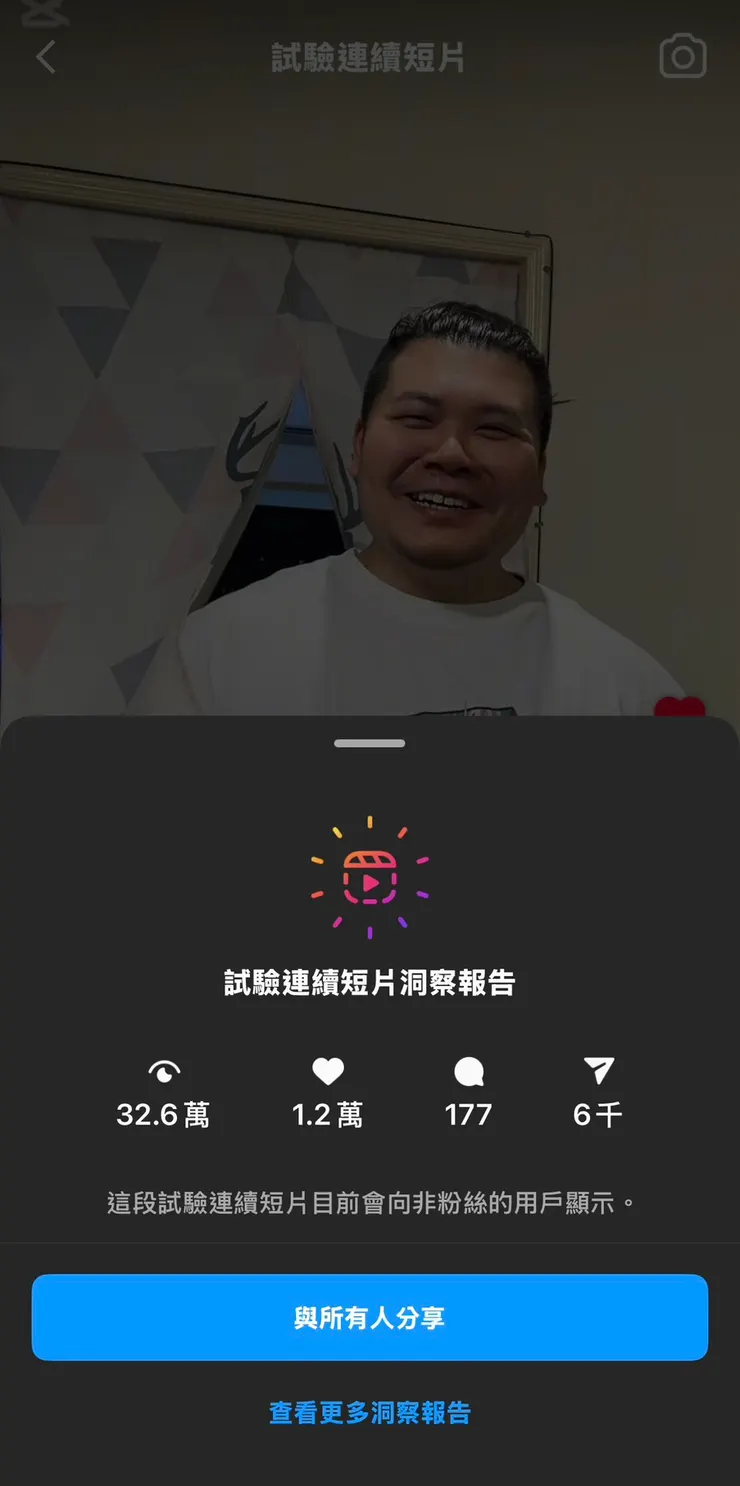Tap 與所有人分享 to share with everyone
740x1486 pixels.
pyautogui.click(x=370, y=1318)
